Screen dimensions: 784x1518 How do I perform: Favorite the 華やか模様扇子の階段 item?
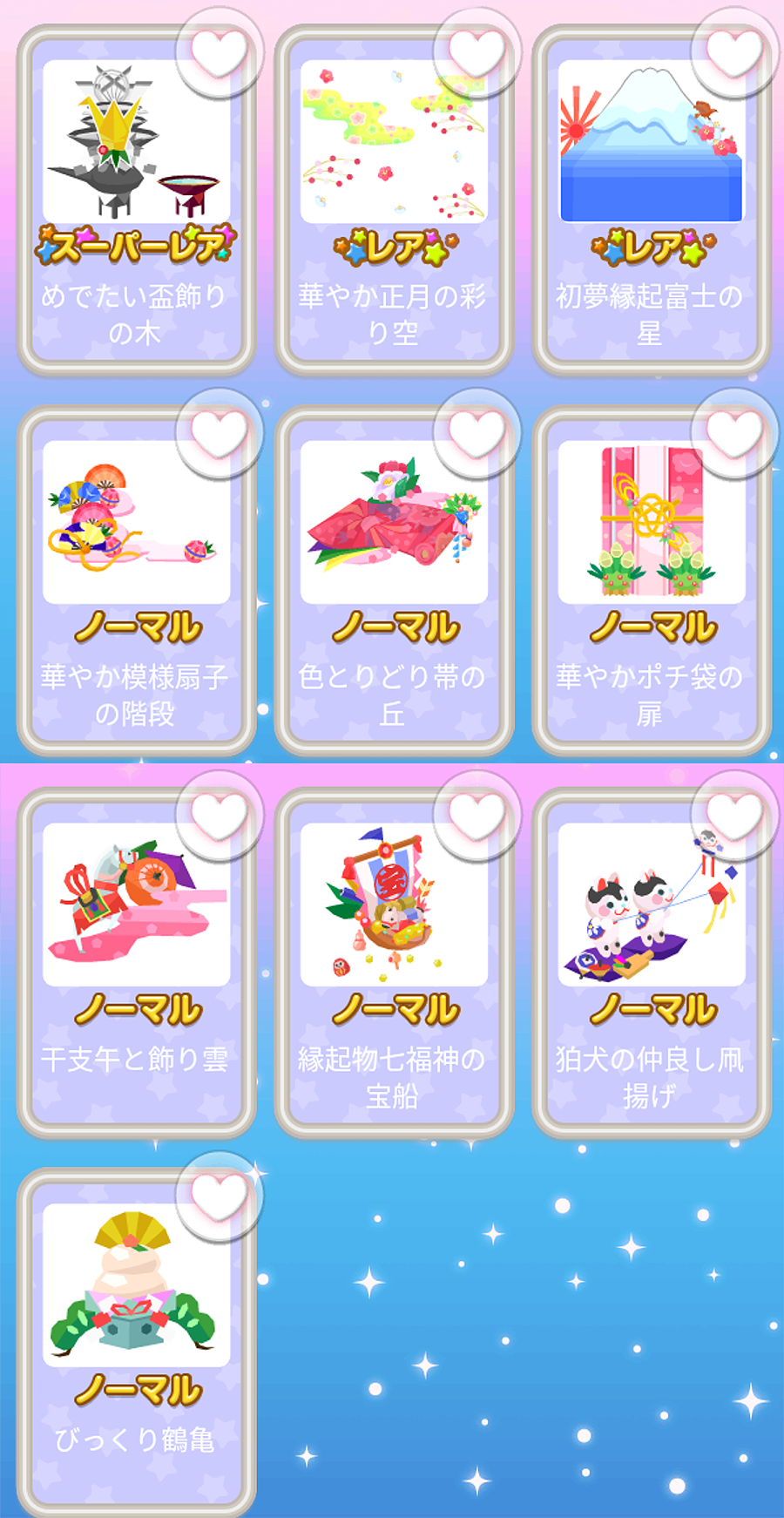tap(219, 433)
